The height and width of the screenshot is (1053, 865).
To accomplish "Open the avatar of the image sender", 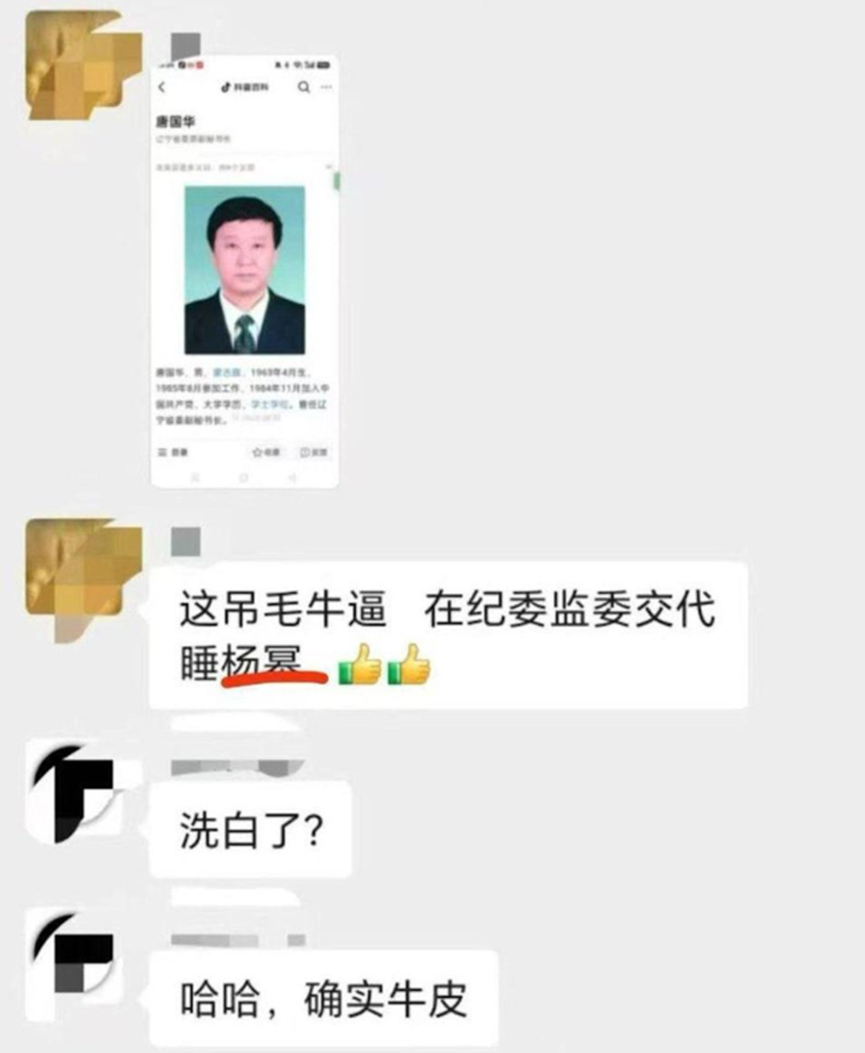I will click(81, 66).
